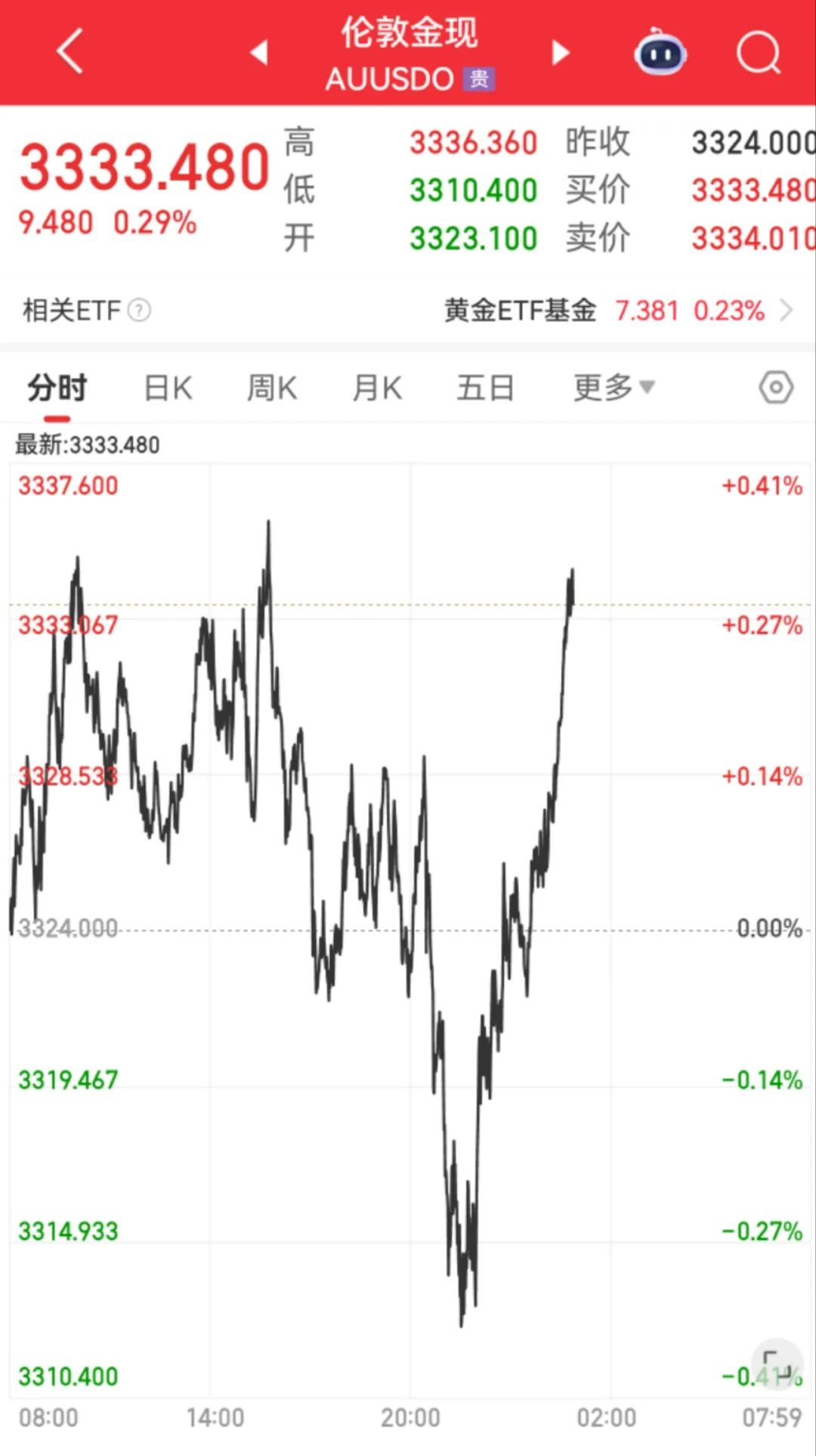Go back using the top-left arrow
The width and height of the screenshot is (816, 1456).
(70, 52)
